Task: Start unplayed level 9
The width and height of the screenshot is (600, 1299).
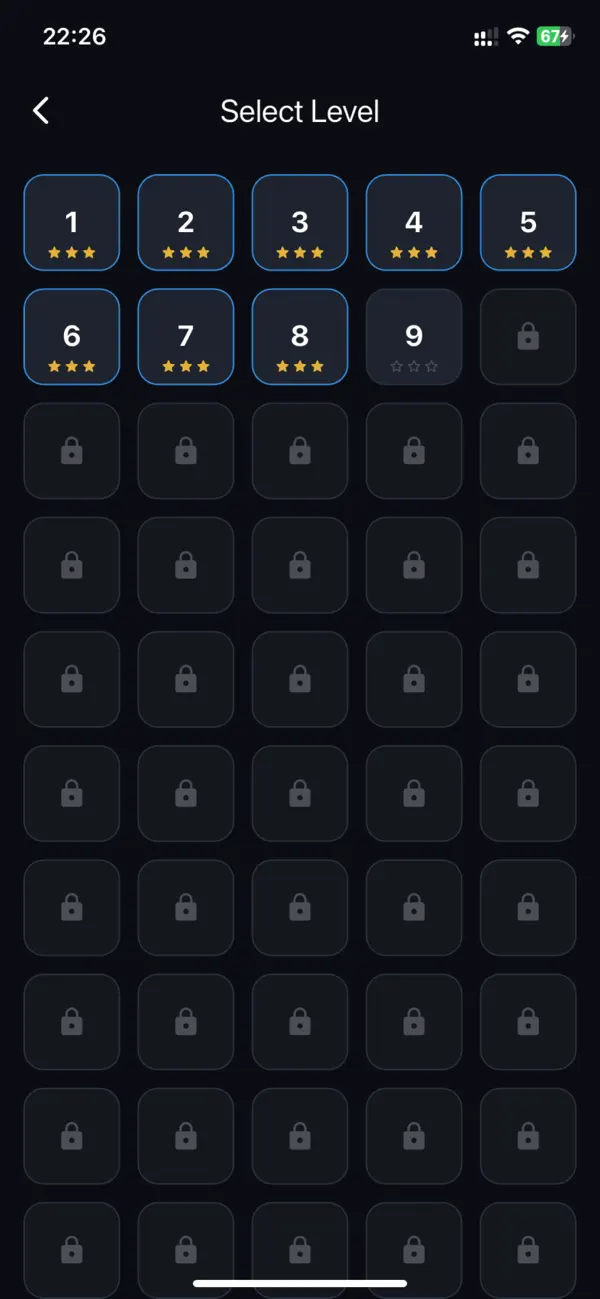Action: click(x=414, y=337)
